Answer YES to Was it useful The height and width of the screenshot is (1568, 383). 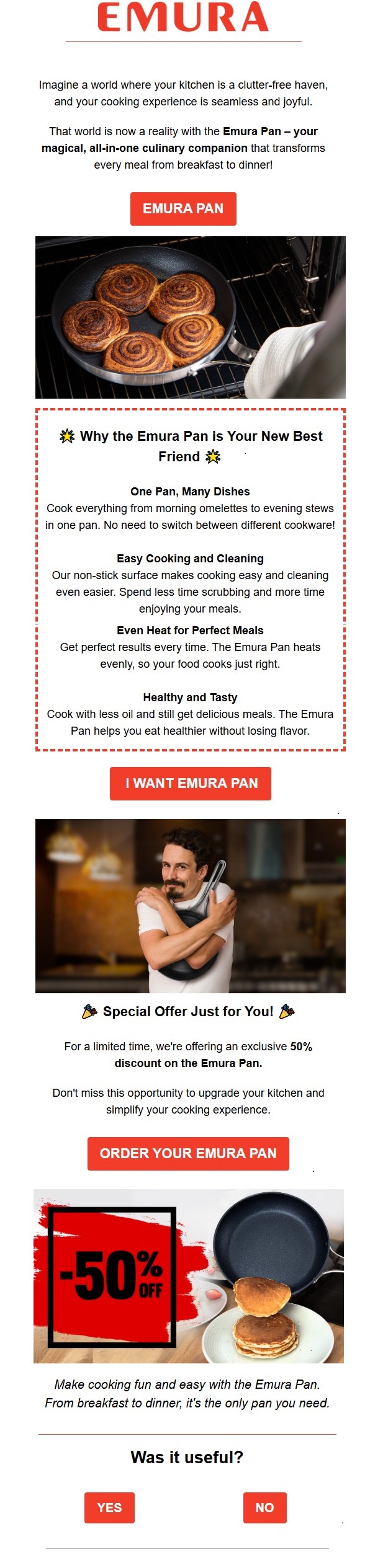109,1507
